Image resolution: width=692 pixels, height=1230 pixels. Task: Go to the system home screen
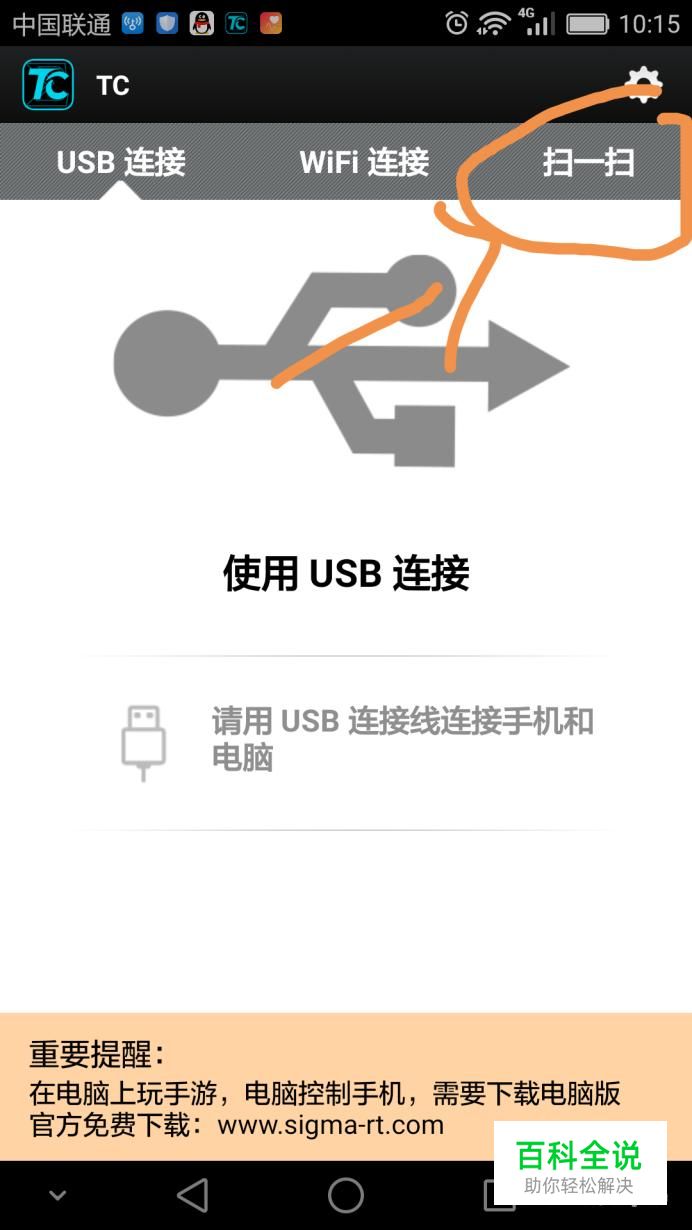pos(346,1194)
